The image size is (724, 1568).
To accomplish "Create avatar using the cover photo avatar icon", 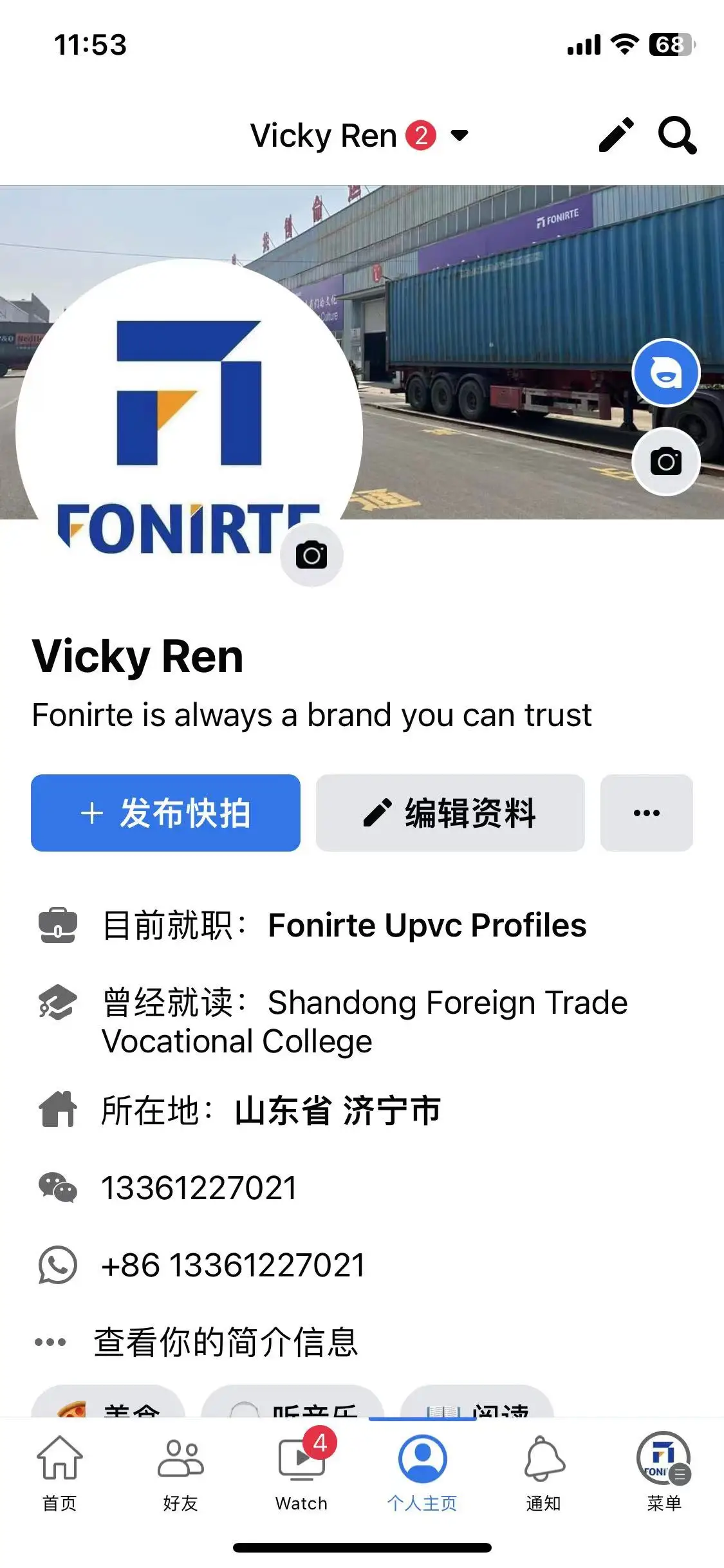I will [x=665, y=373].
